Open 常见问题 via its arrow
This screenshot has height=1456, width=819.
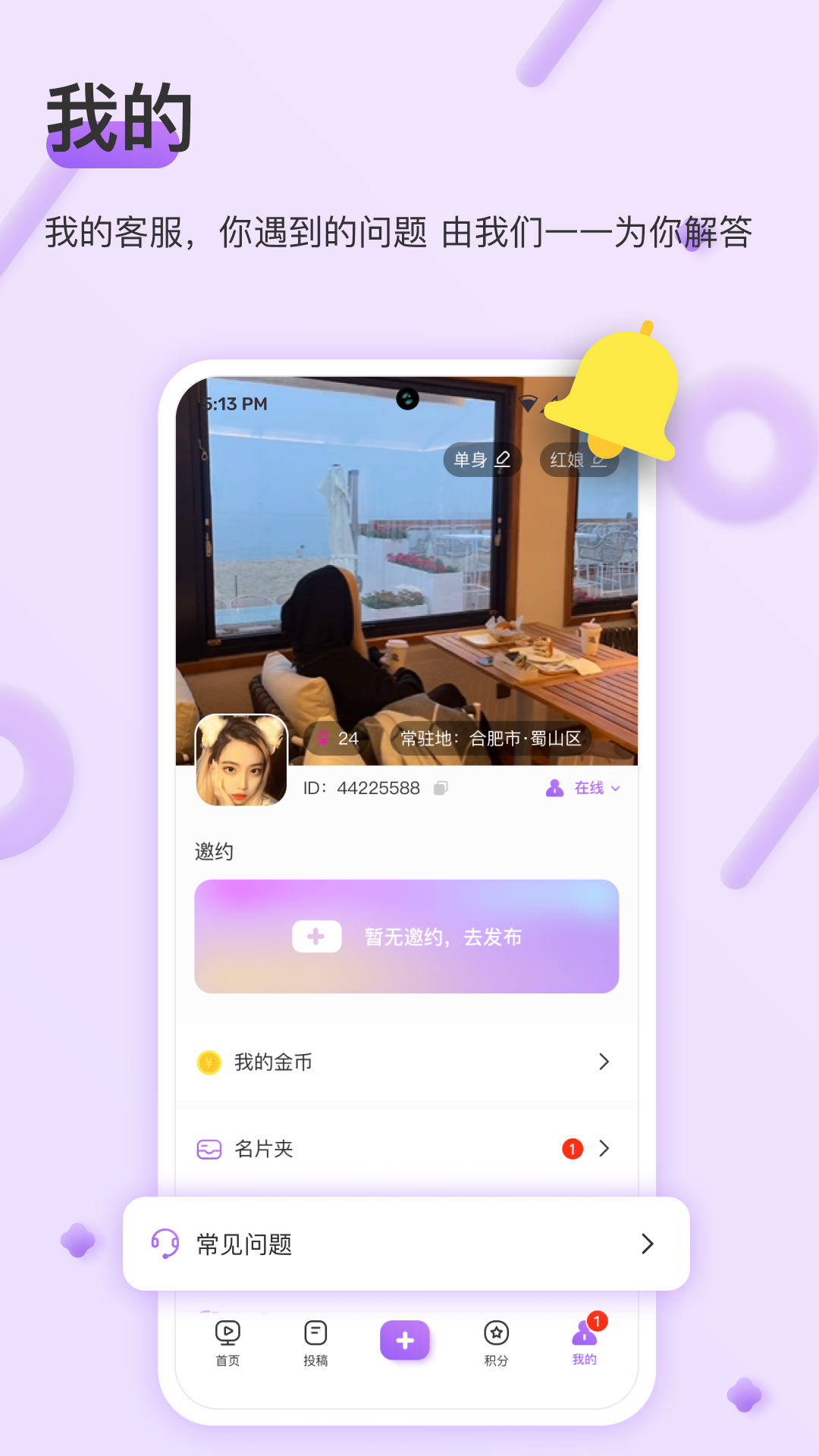647,1244
